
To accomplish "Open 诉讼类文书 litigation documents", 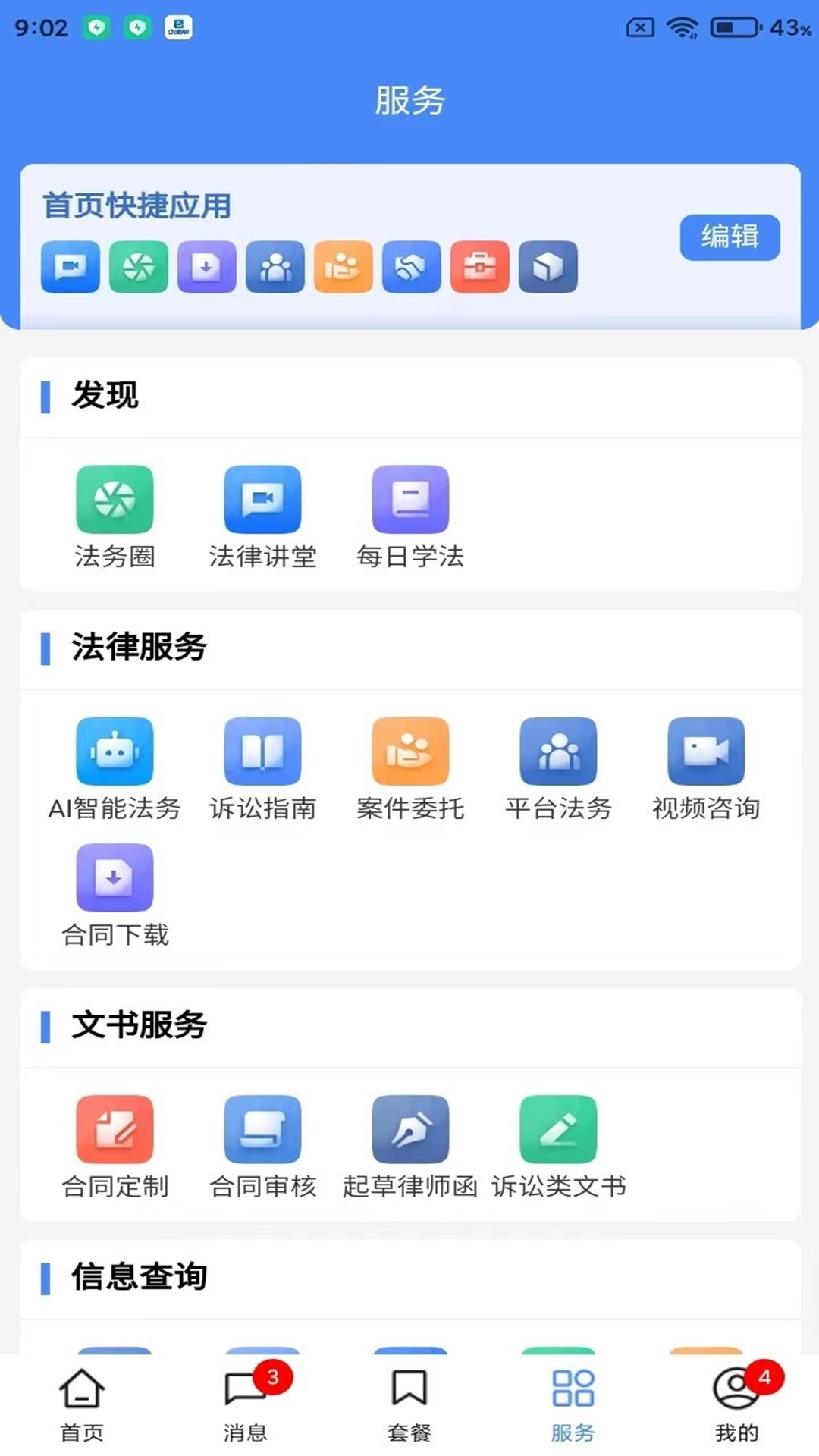I will coord(557,1130).
